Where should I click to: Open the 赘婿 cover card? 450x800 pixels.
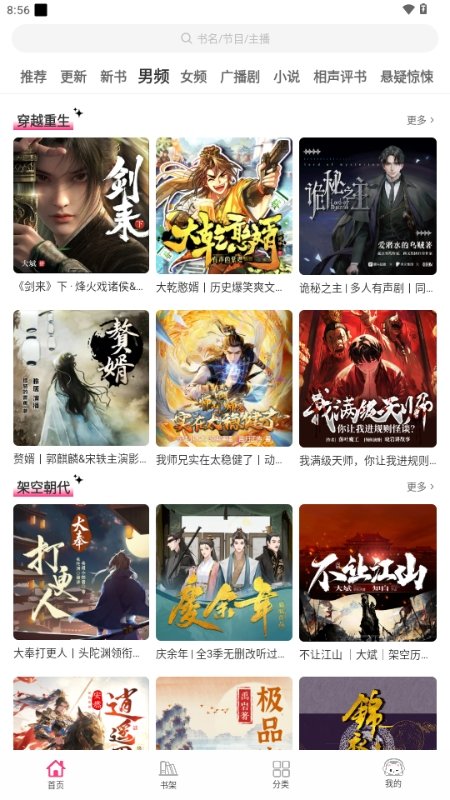coord(81,378)
